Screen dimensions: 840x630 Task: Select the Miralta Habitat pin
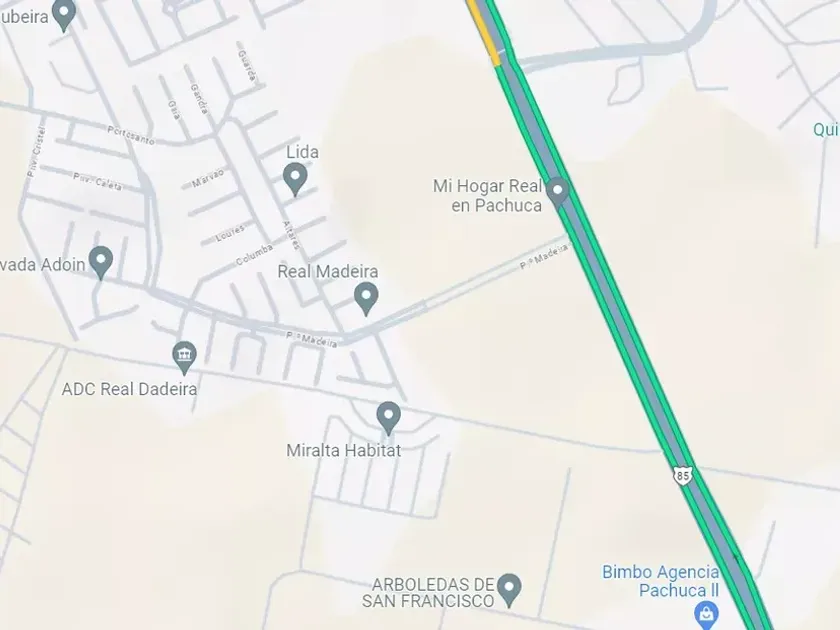(389, 417)
